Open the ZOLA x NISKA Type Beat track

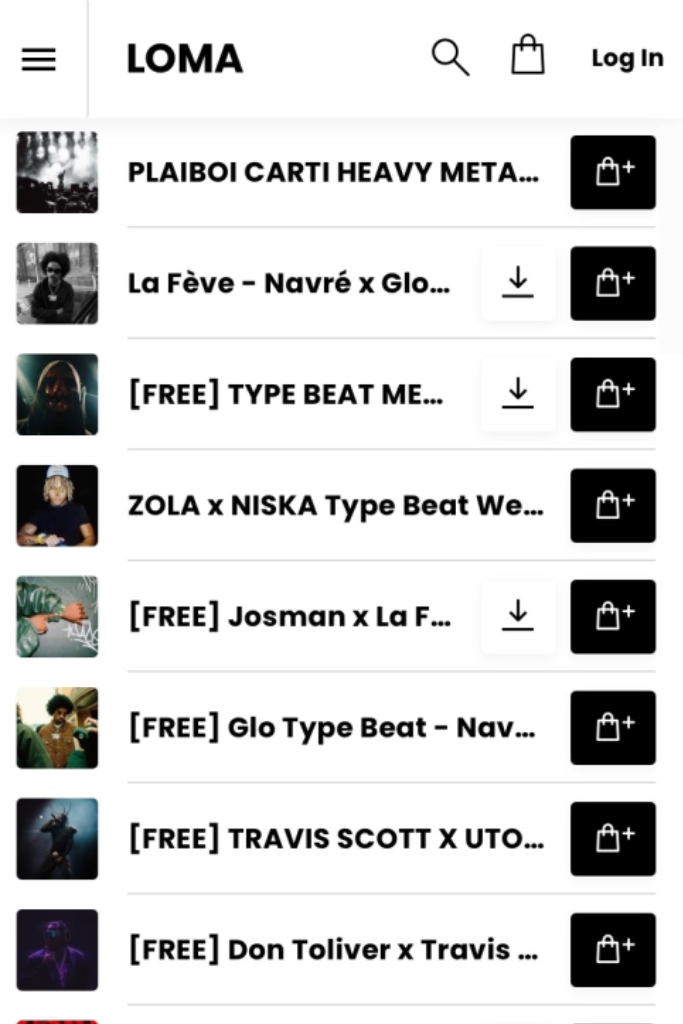[335, 505]
